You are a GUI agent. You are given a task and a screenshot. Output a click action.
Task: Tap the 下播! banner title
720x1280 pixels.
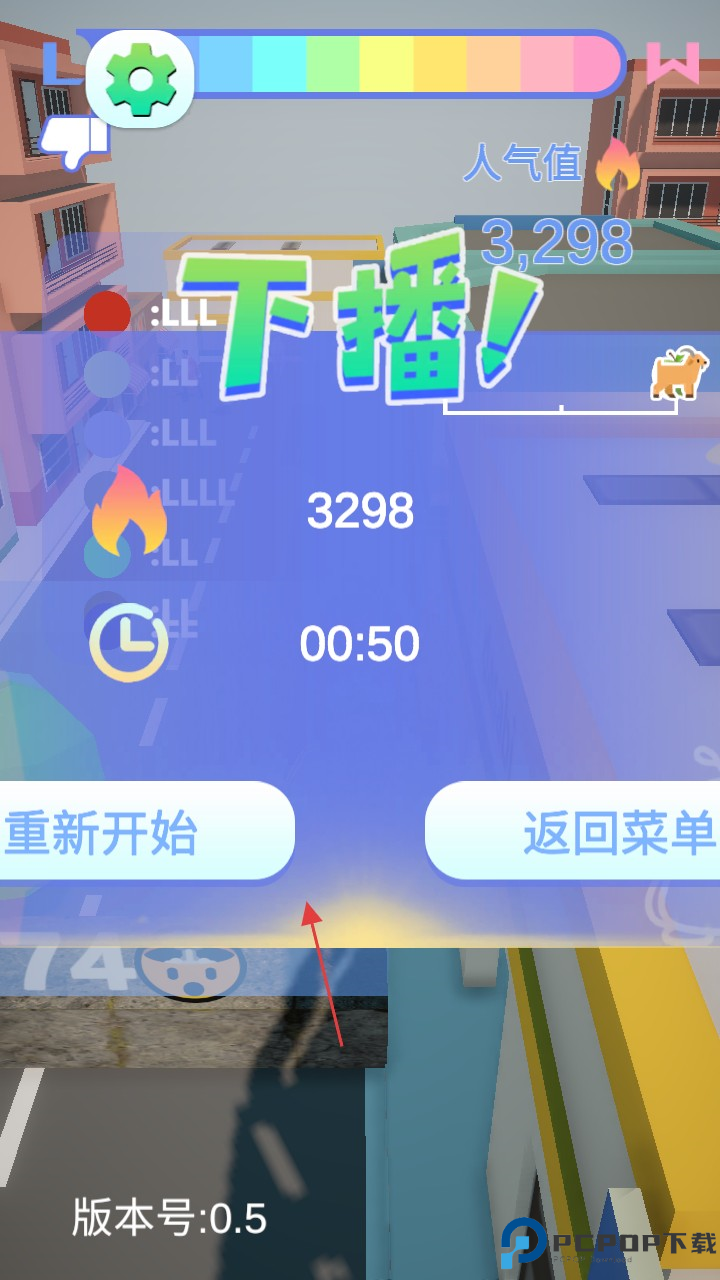coord(360,320)
